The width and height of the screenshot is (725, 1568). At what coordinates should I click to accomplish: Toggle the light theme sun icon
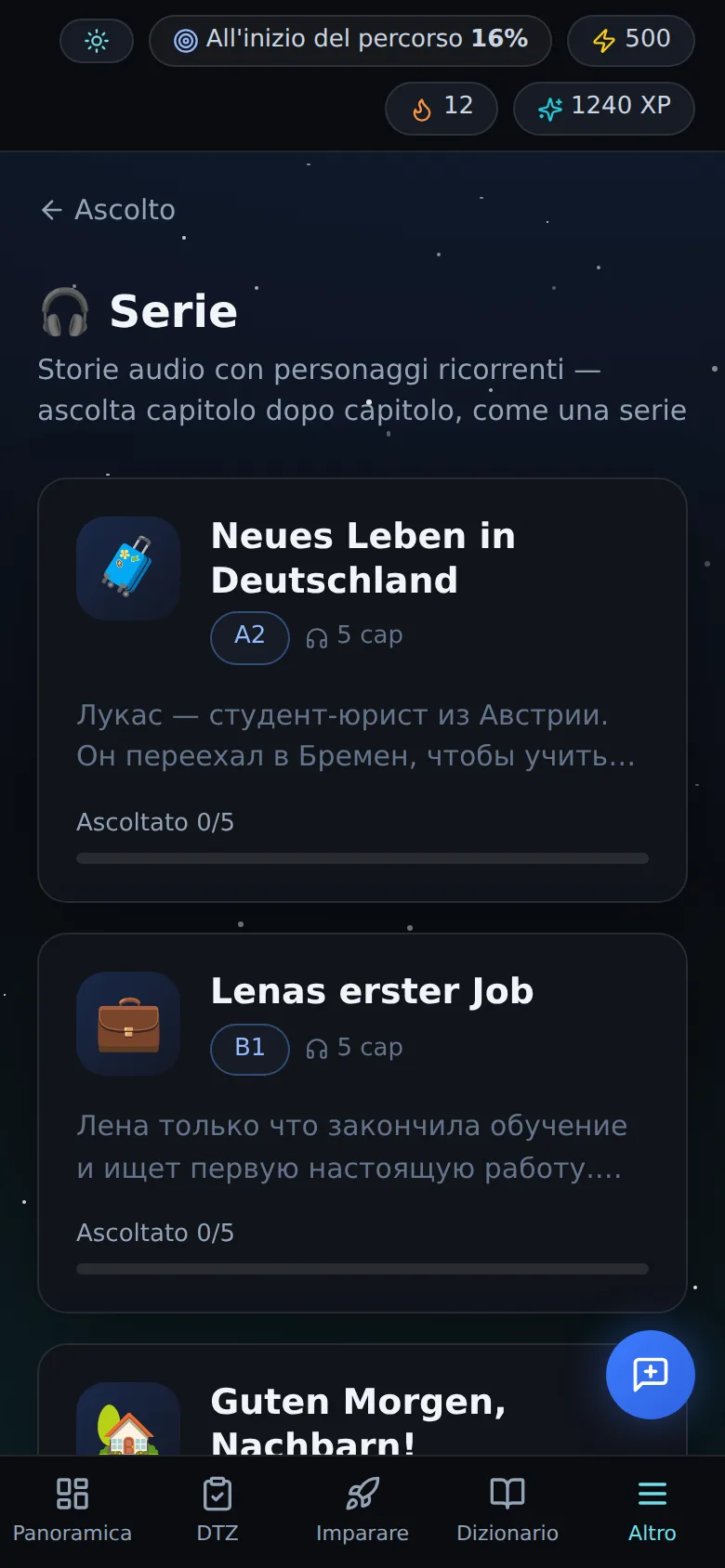coord(97,41)
